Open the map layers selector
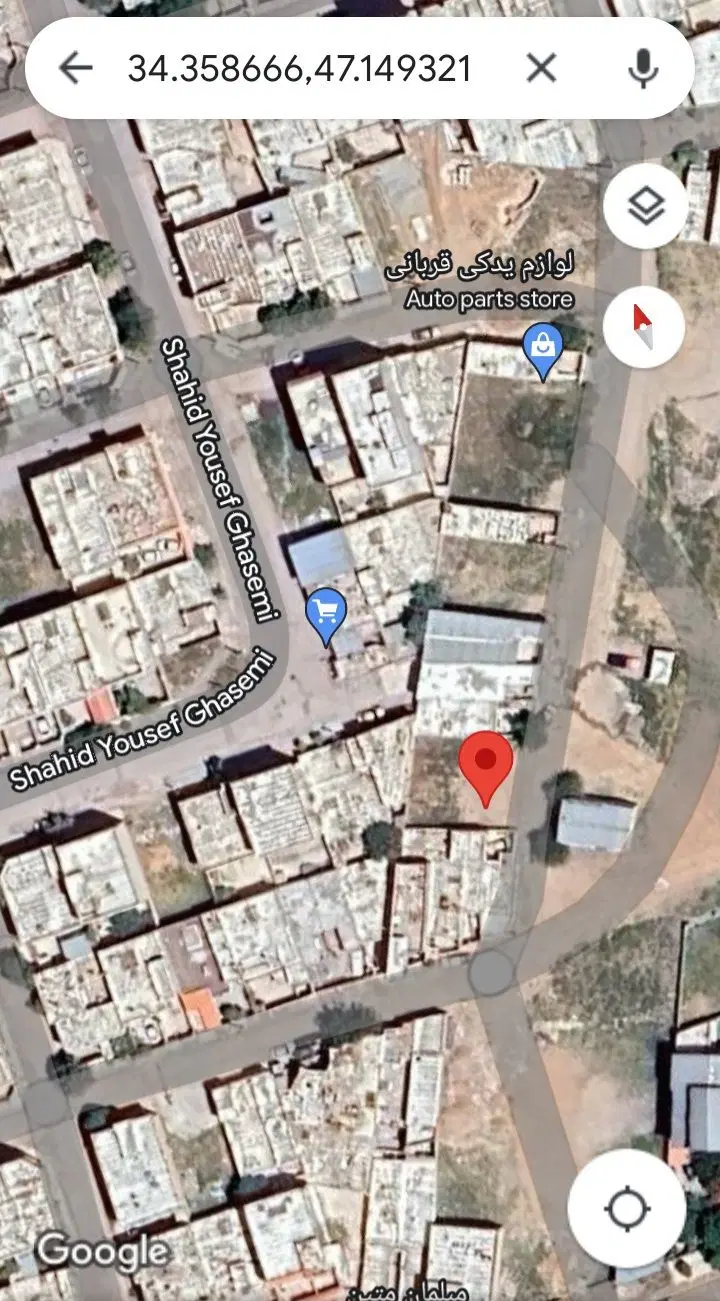720x1301 pixels. pyautogui.click(x=645, y=207)
